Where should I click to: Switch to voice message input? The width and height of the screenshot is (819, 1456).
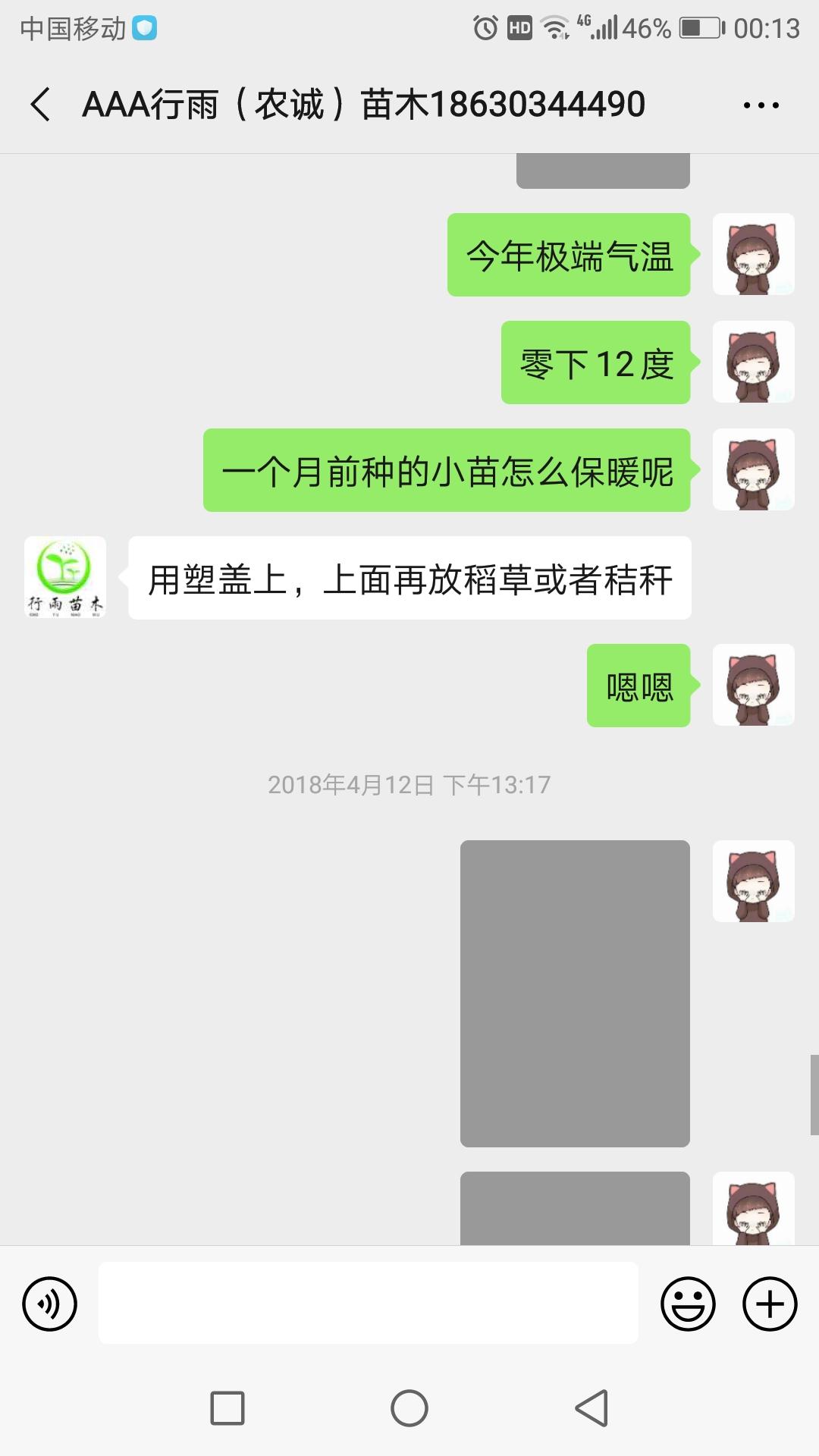click(49, 1304)
